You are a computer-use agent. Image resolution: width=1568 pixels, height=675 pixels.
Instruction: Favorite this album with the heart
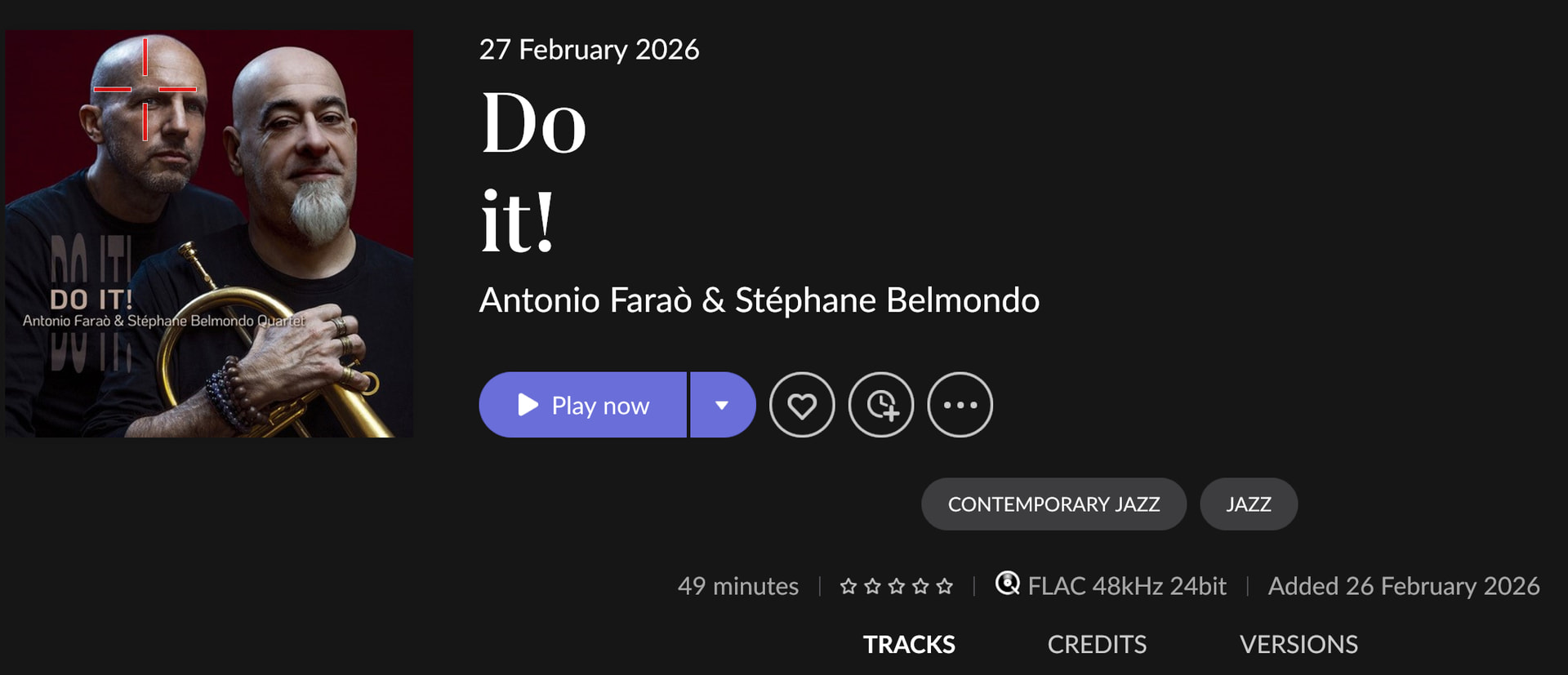[x=801, y=405]
